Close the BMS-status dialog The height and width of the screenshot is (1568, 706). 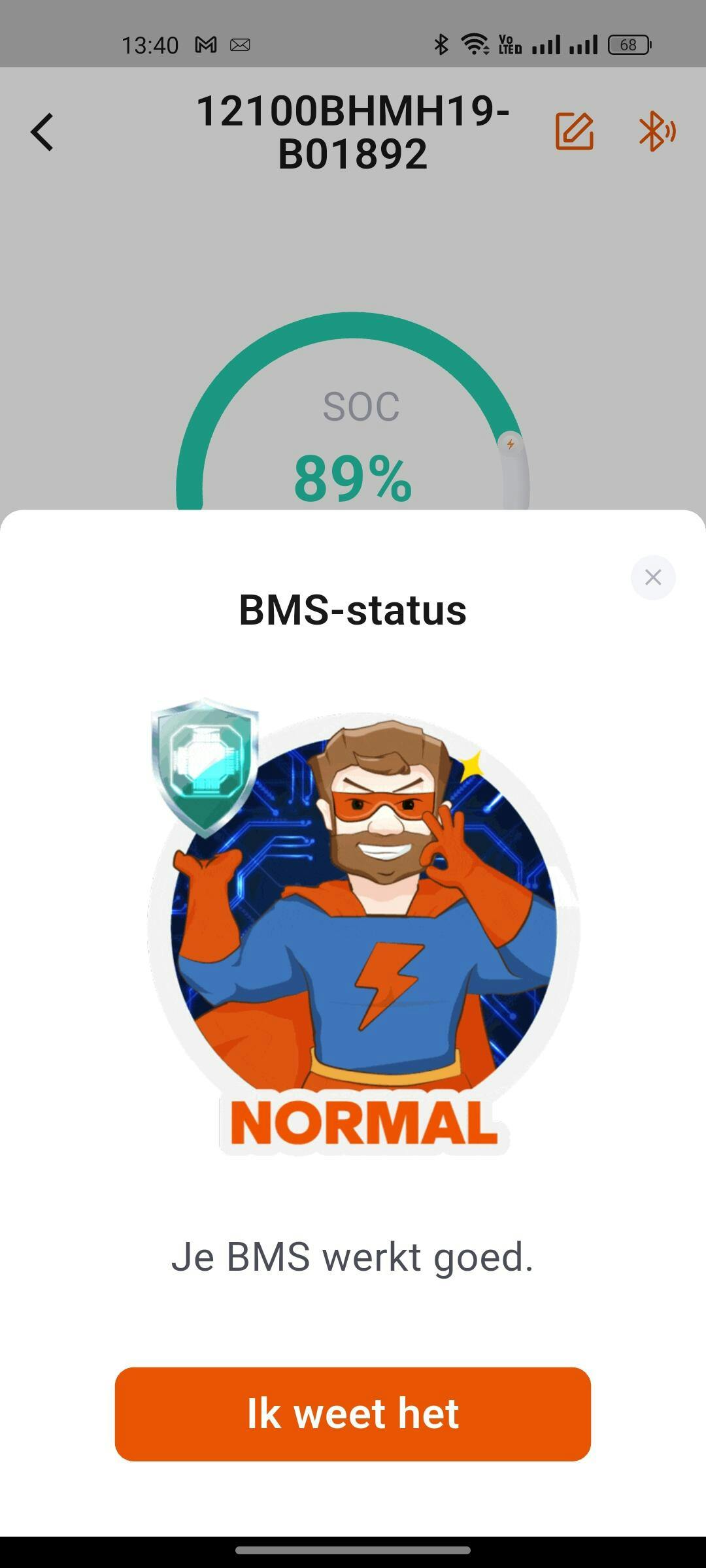click(x=652, y=577)
